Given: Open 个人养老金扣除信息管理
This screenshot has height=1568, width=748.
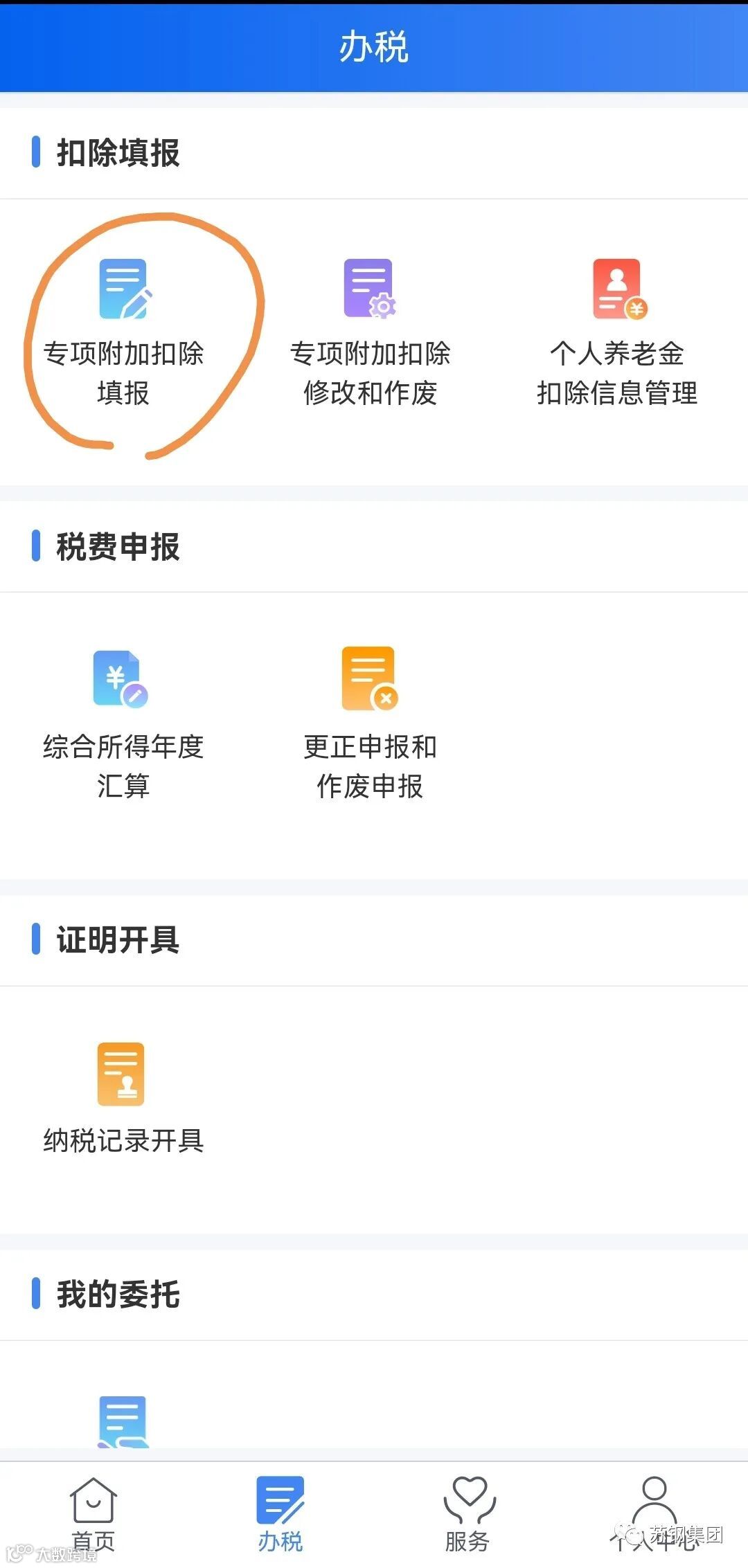Looking at the screenshot, I should 617,332.
